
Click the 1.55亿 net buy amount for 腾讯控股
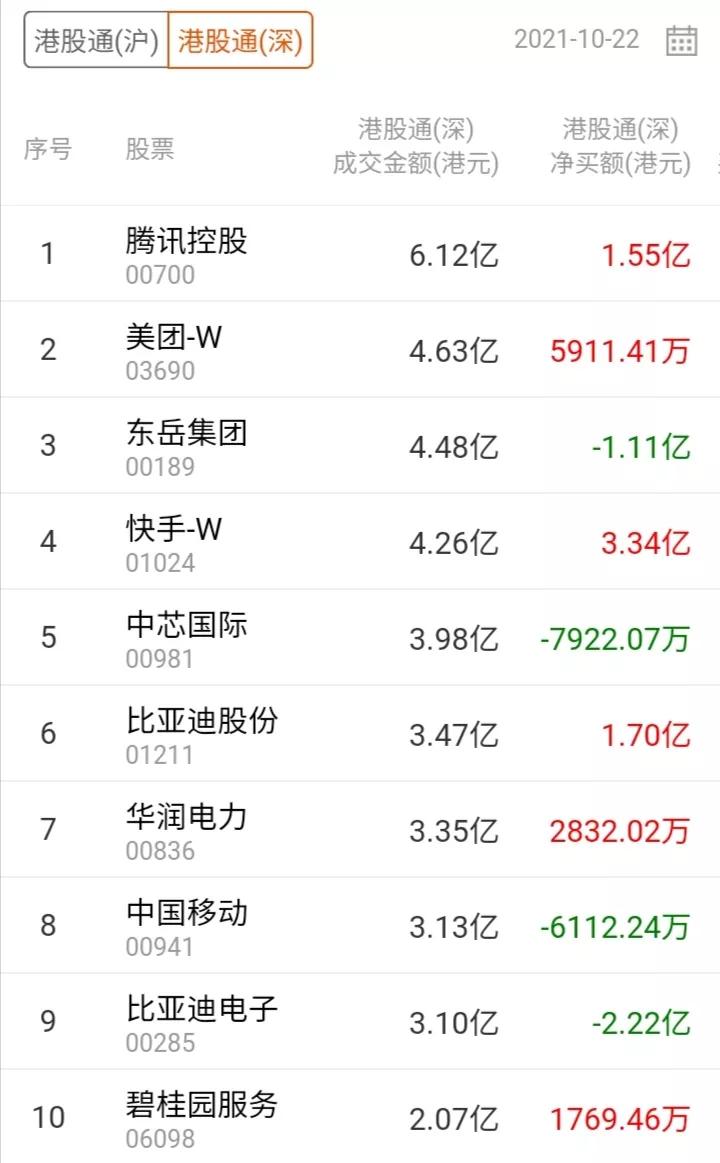click(x=644, y=253)
